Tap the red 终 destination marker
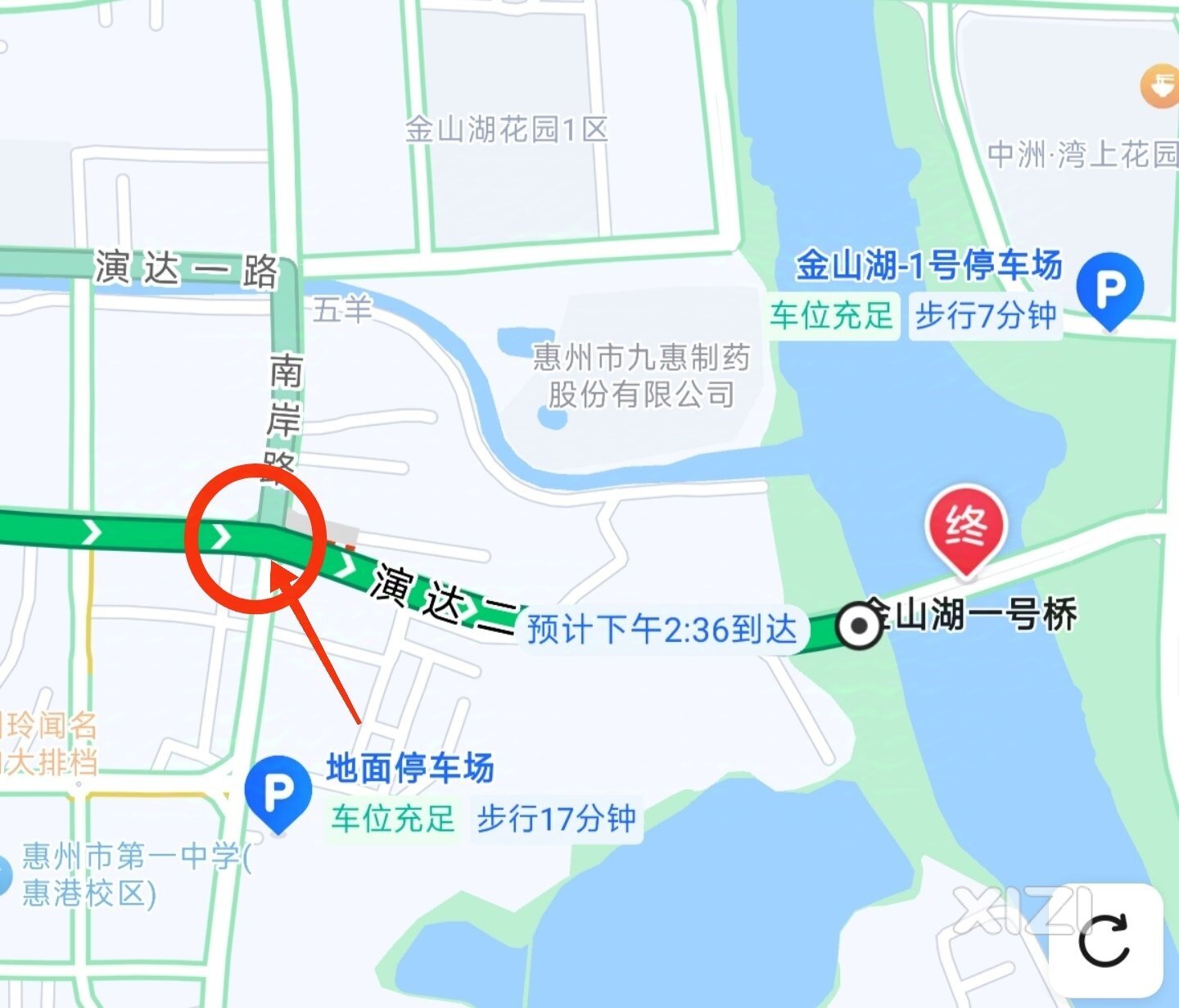This screenshot has width=1179, height=1008. [x=966, y=527]
